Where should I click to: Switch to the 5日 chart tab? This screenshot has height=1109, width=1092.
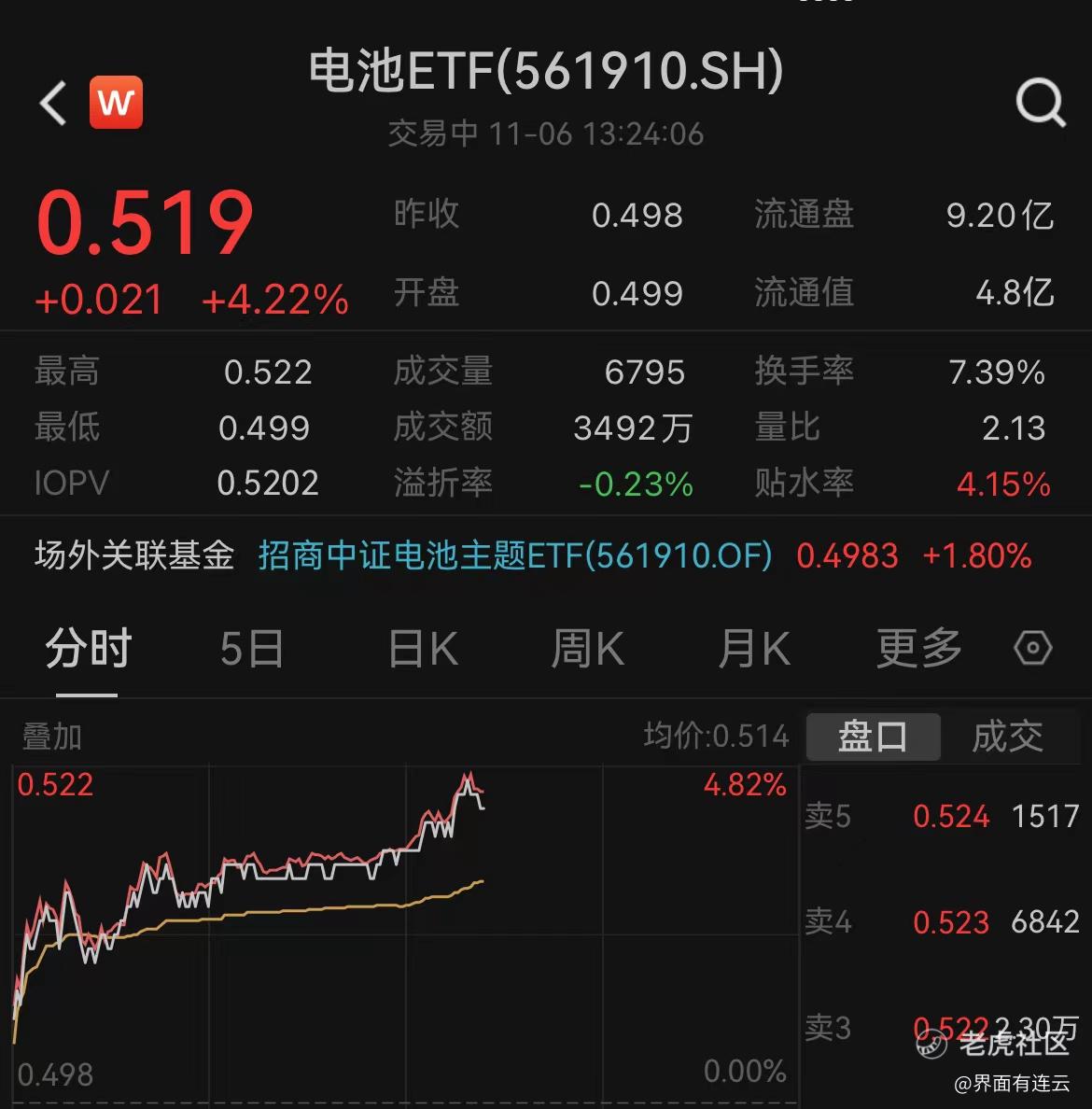click(x=252, y=648)
